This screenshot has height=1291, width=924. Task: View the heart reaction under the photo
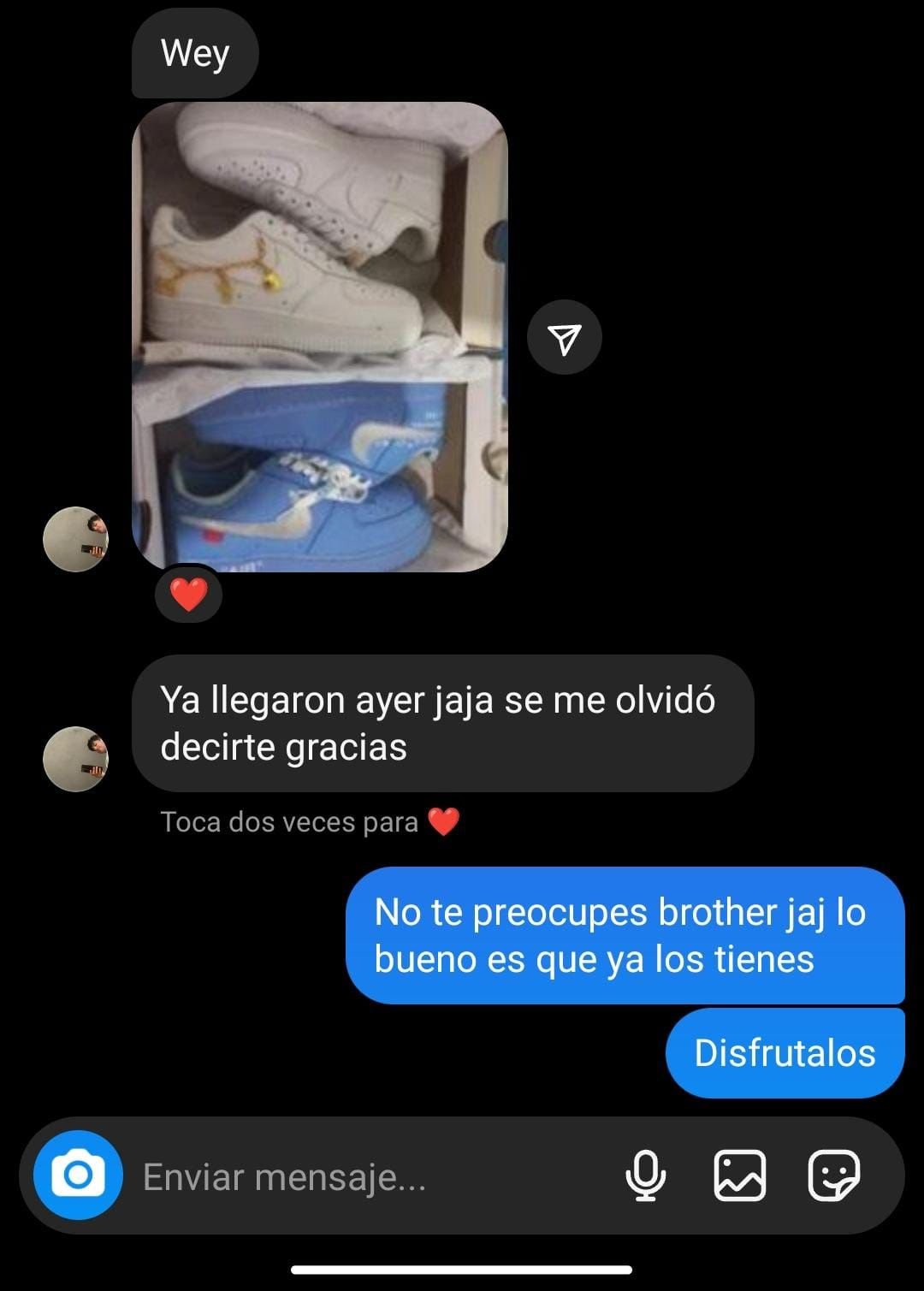[x=188, y=595]
